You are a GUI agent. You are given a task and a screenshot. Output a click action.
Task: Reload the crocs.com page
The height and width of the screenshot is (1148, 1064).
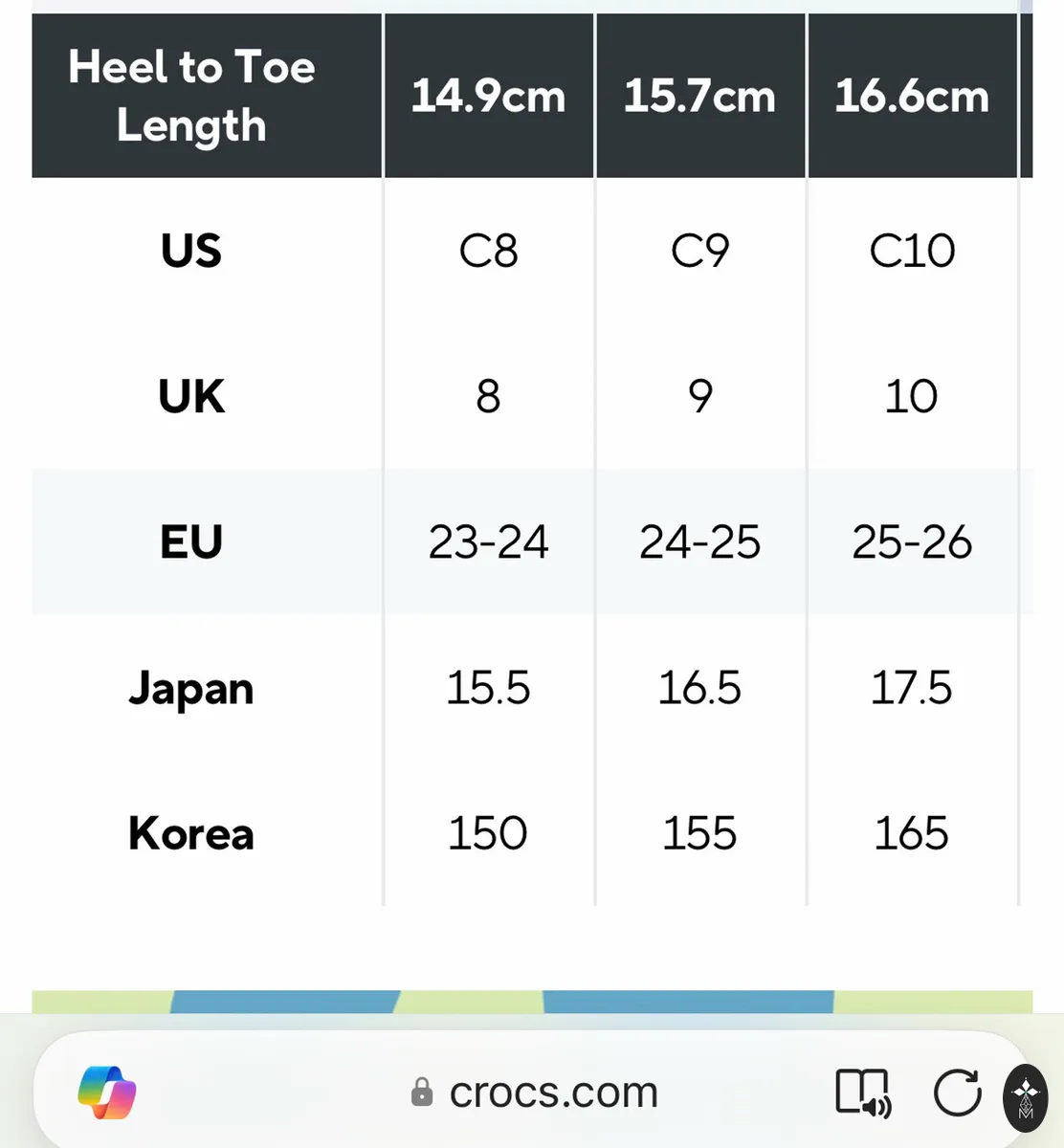pyautogui.click(x=957, y=1093)
